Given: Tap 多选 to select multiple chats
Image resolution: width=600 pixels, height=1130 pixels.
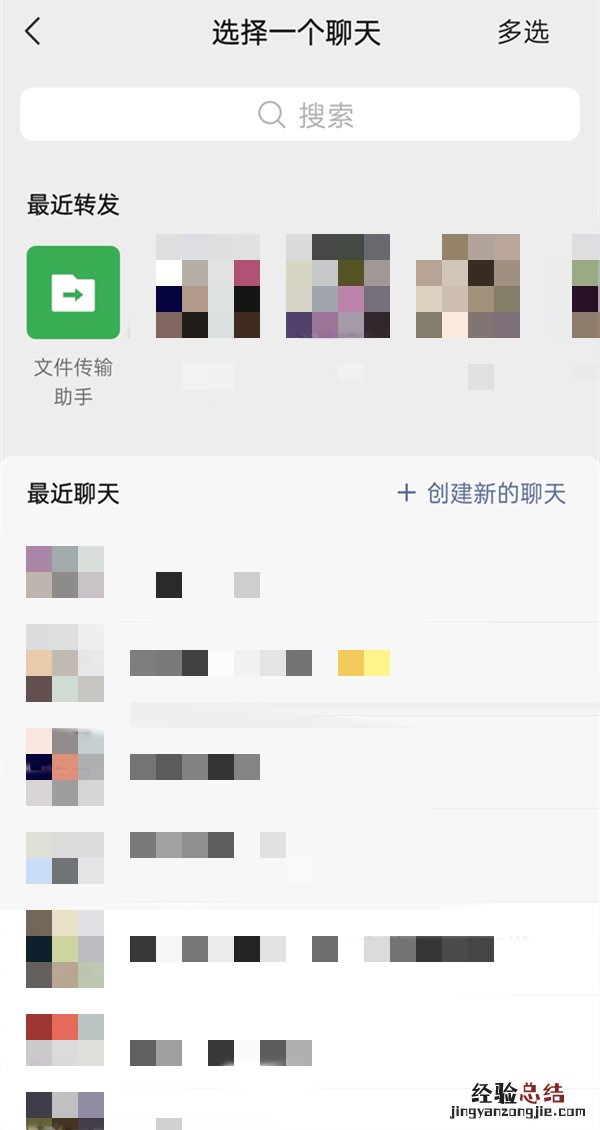Looking at the screenshot, I should coord(523,32).
